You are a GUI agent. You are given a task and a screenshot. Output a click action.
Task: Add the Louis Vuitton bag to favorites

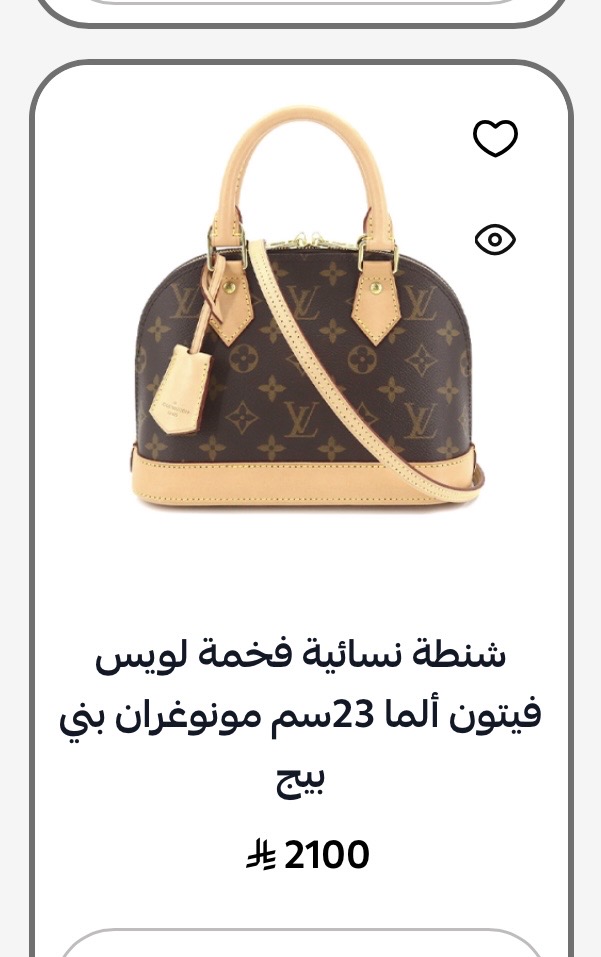[x=495, y=138]
